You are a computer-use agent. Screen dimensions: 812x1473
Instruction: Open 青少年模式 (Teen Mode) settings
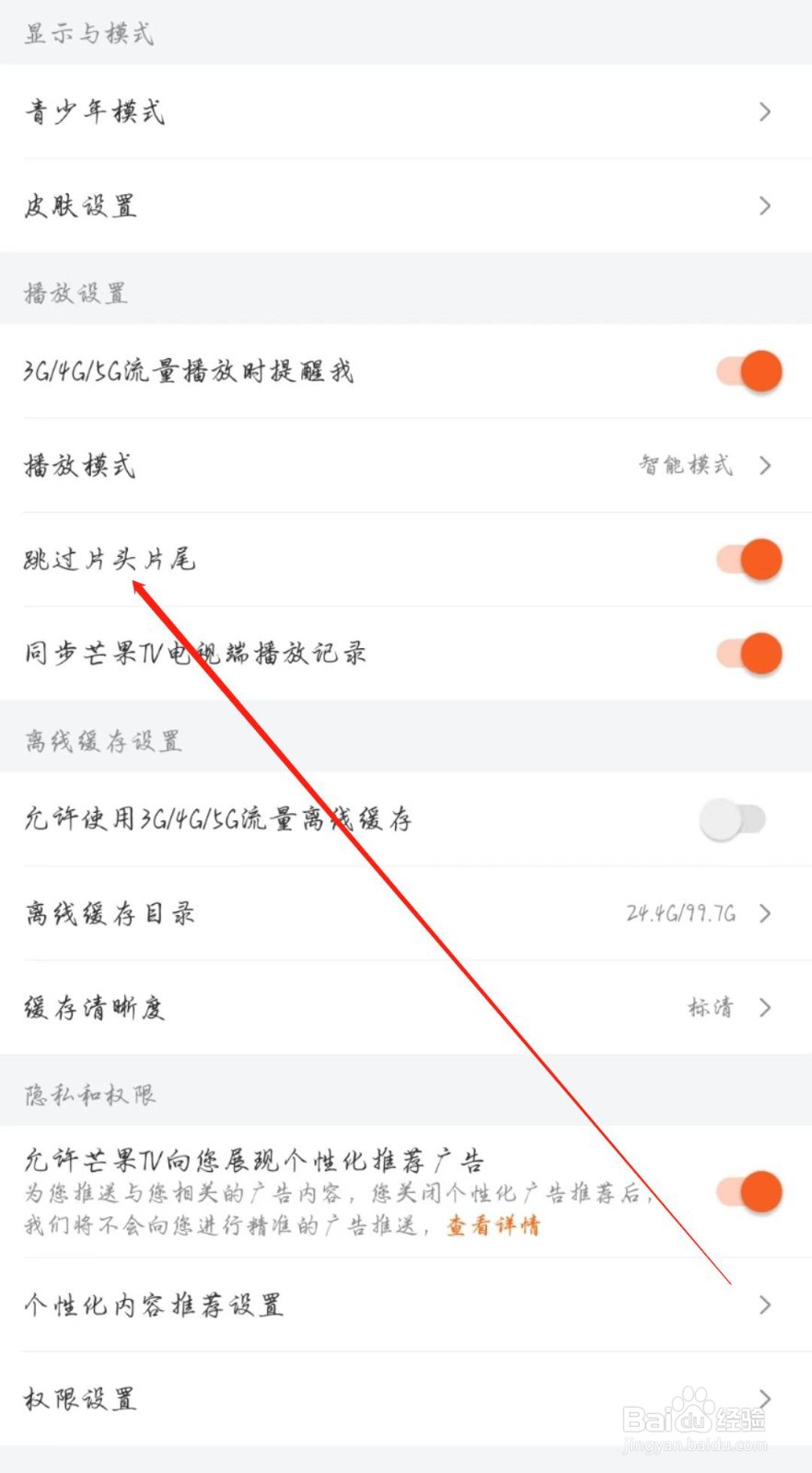coord(405,111)
